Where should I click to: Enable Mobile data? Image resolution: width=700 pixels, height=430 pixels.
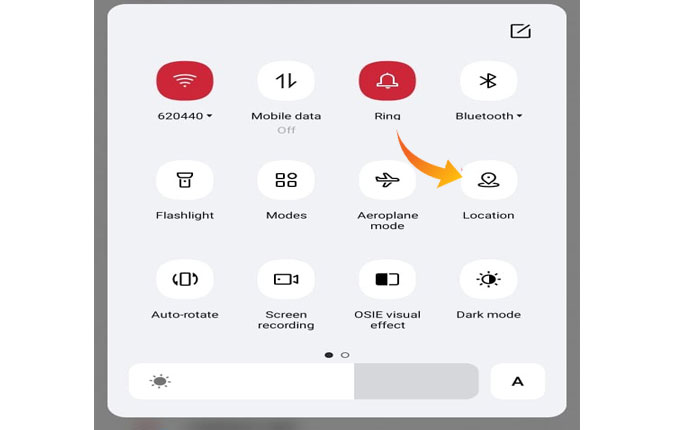coord(286,81)
